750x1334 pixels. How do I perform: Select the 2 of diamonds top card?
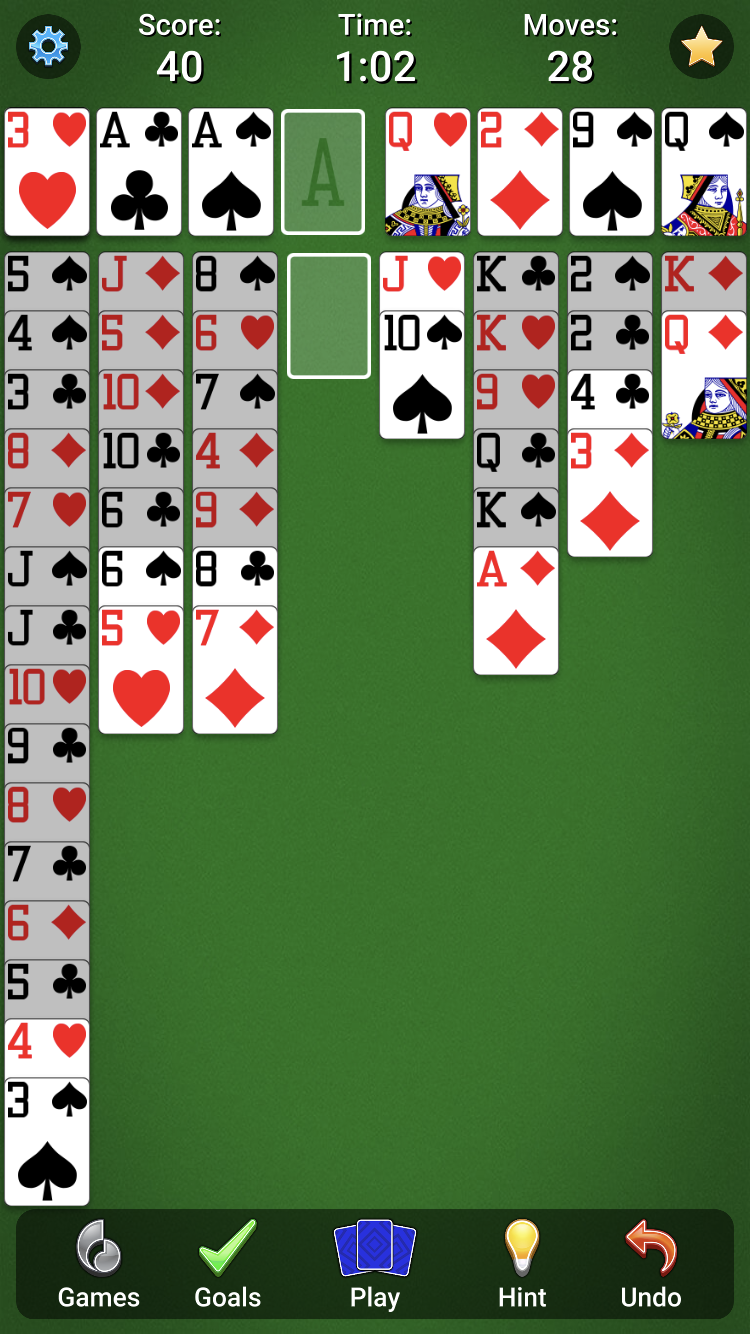[x=520, y=172]
